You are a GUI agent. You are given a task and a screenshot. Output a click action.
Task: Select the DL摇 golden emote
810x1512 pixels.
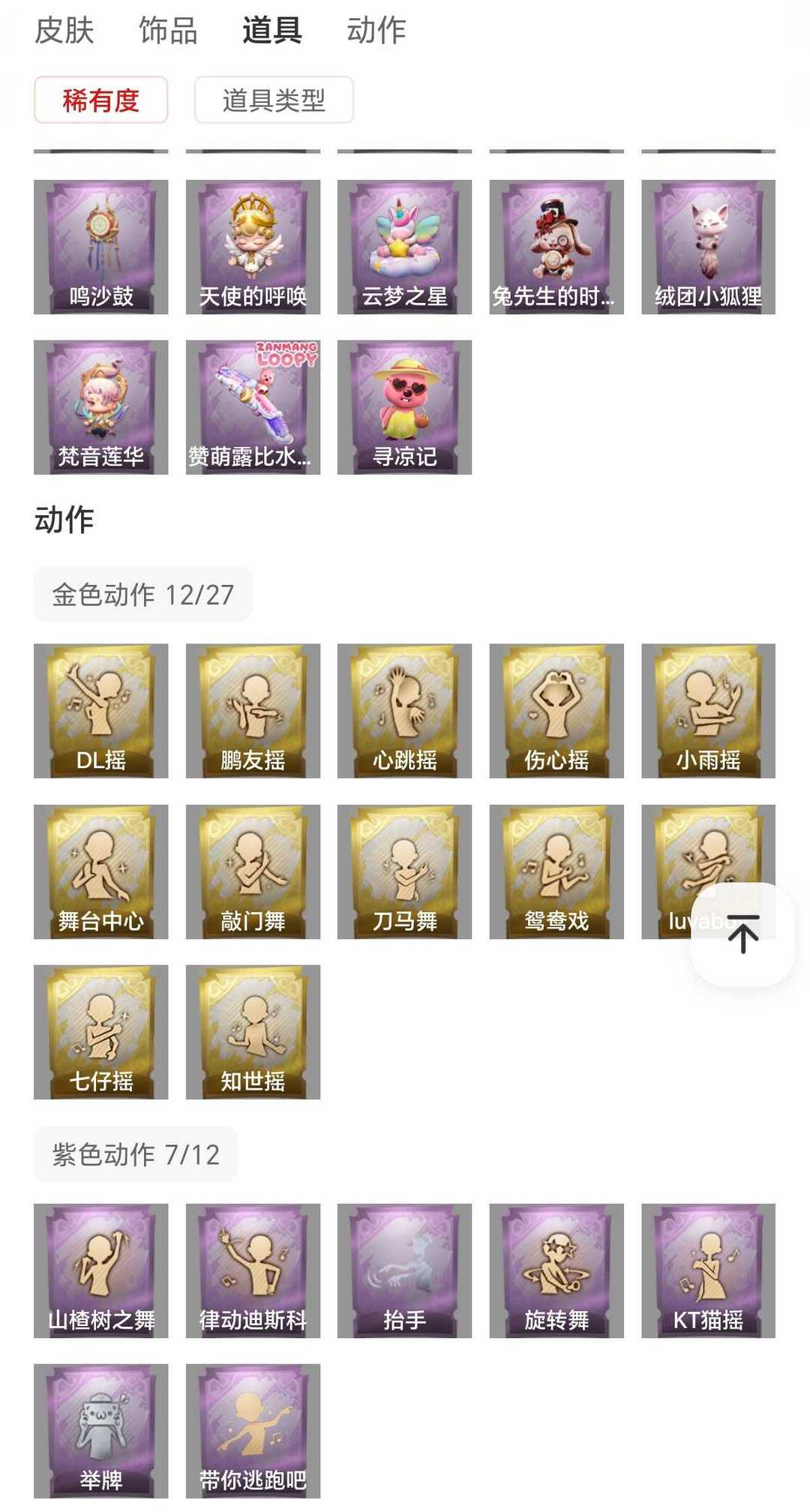click(x=100, y=709)
